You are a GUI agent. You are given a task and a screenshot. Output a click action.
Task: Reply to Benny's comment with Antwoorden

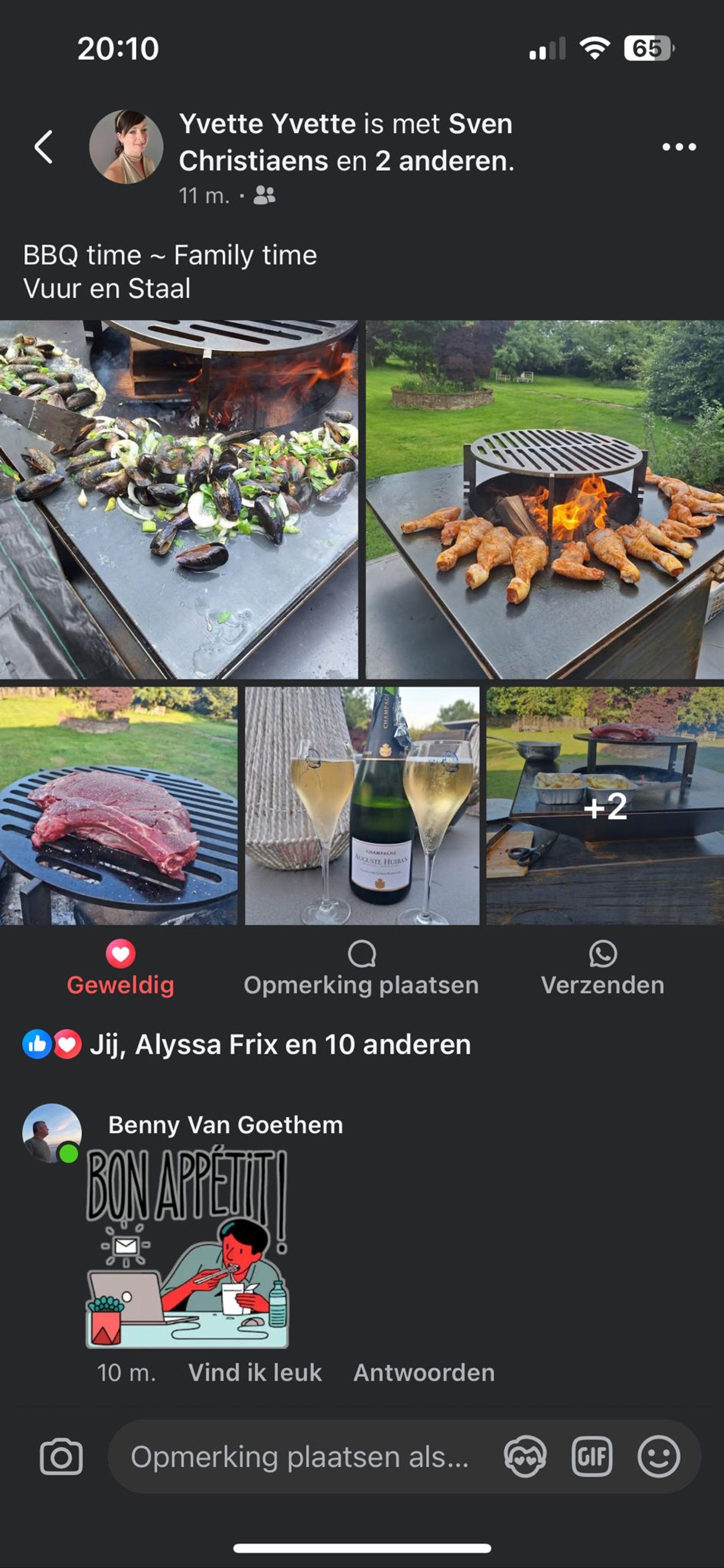tap(424, 1373)
